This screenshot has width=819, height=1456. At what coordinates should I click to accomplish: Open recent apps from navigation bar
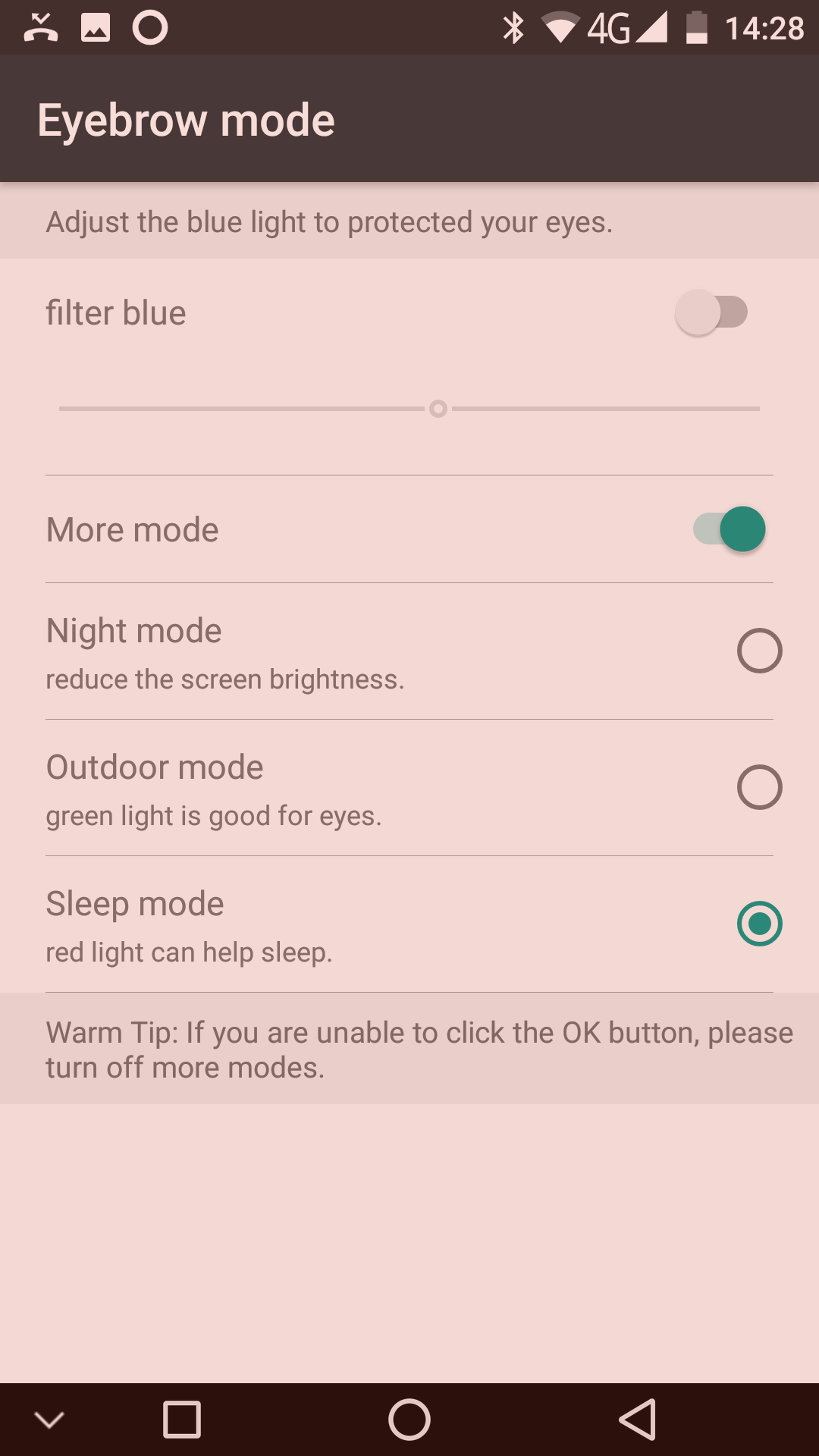coord(182,1420)
